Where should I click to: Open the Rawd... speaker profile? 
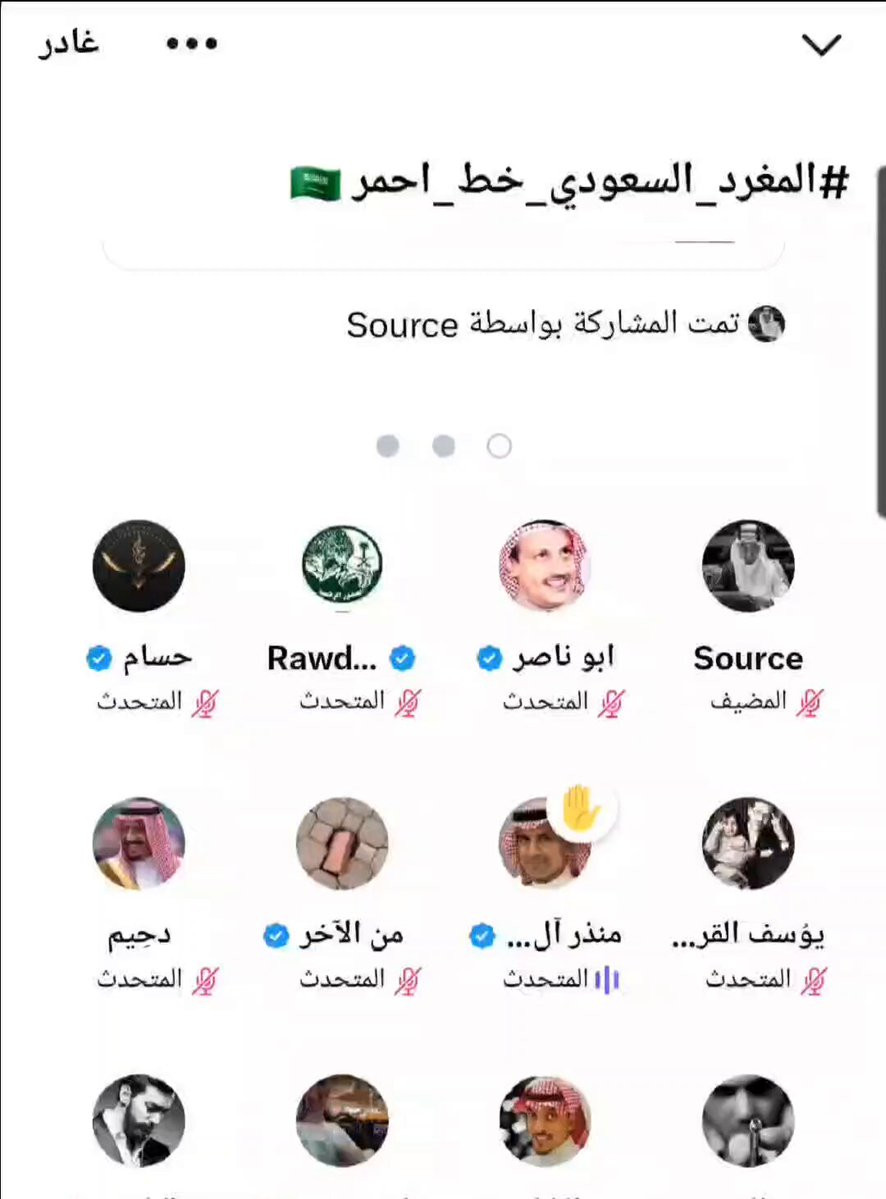tap(342, 565)
